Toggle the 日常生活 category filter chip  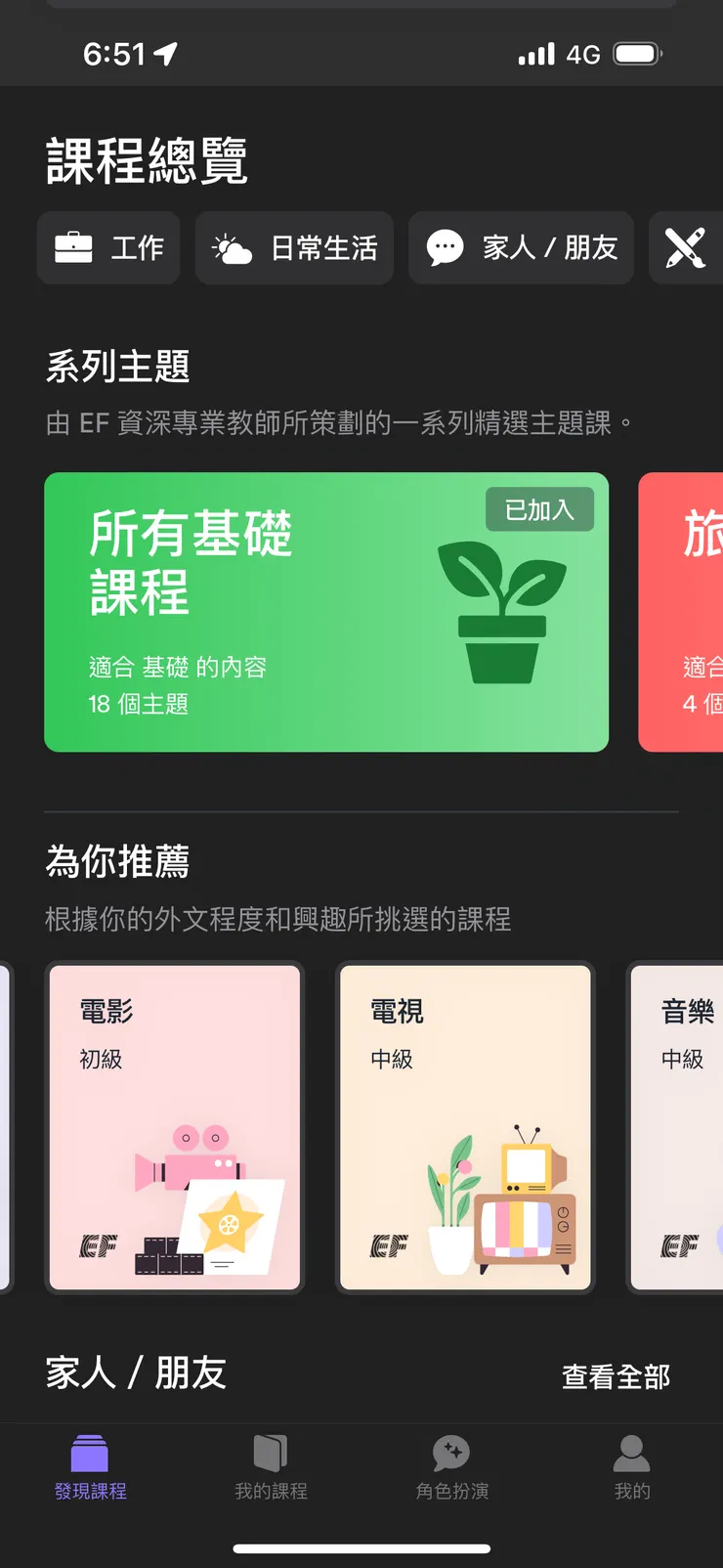294,248
